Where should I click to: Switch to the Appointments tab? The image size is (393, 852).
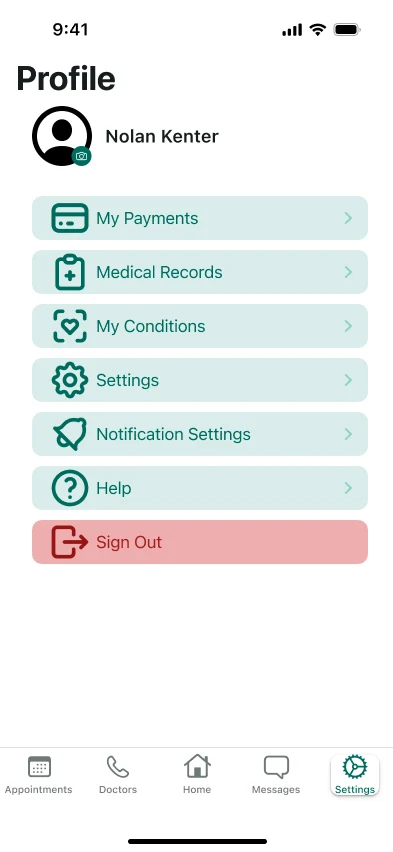[x=39, y=775]
